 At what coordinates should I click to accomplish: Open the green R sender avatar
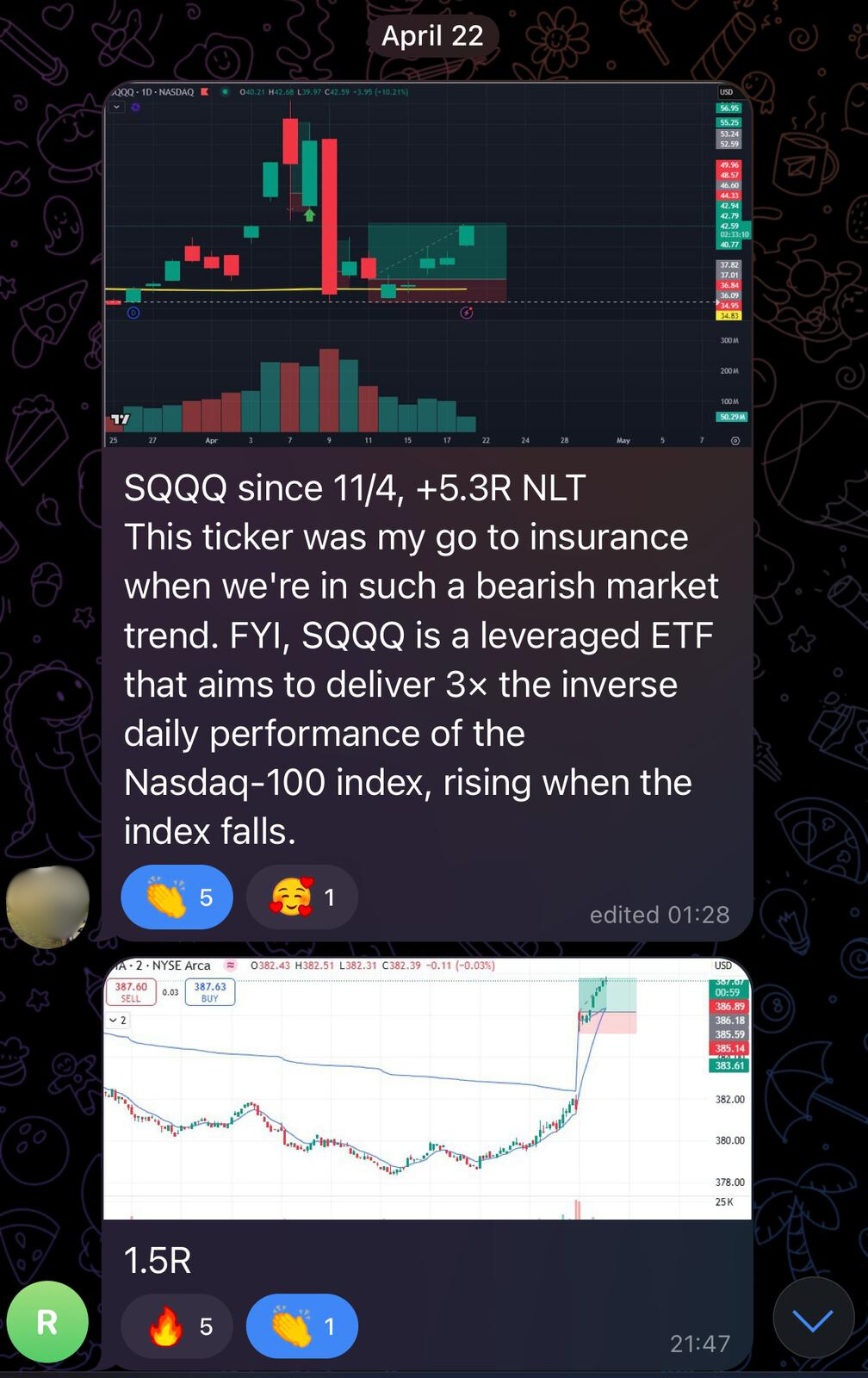tap(47, 1322)
